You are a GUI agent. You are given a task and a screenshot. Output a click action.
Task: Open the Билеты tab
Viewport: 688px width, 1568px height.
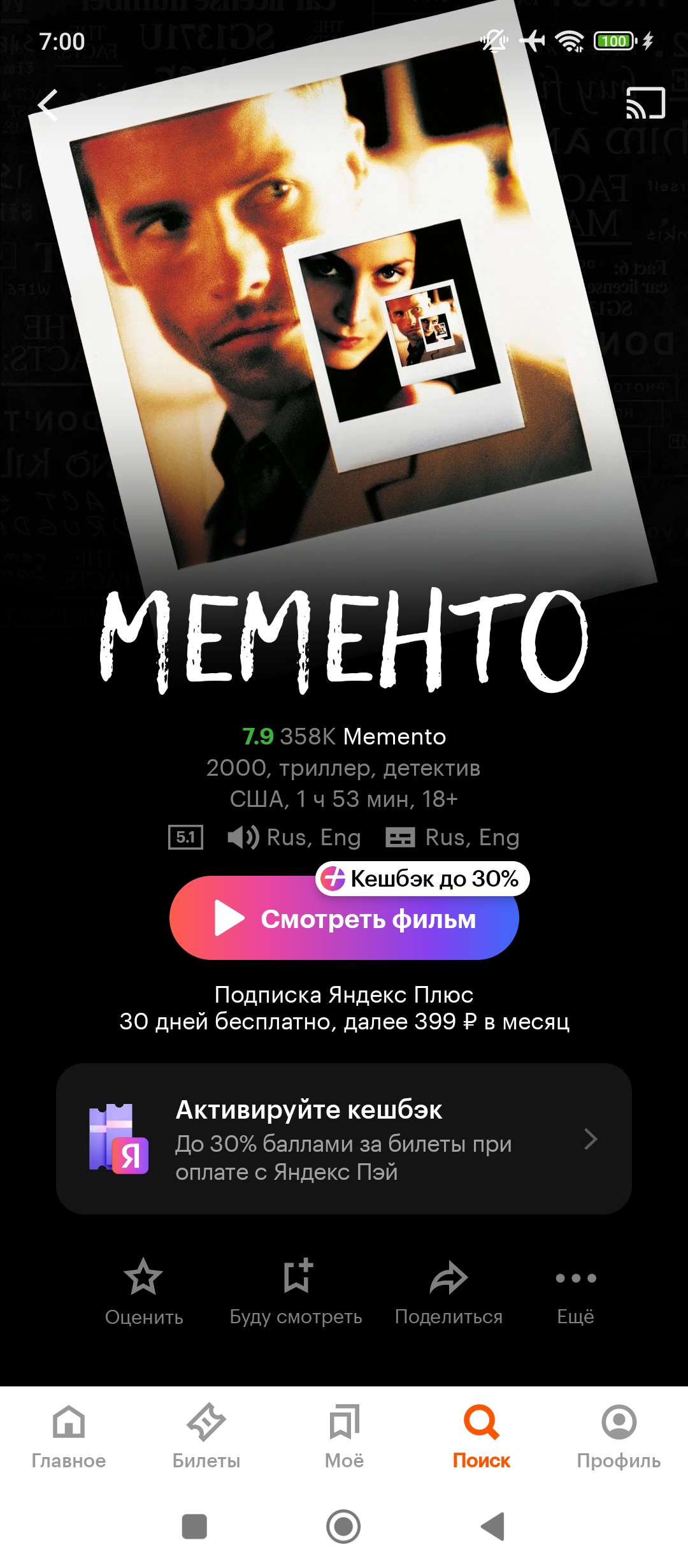[206, 1434]
